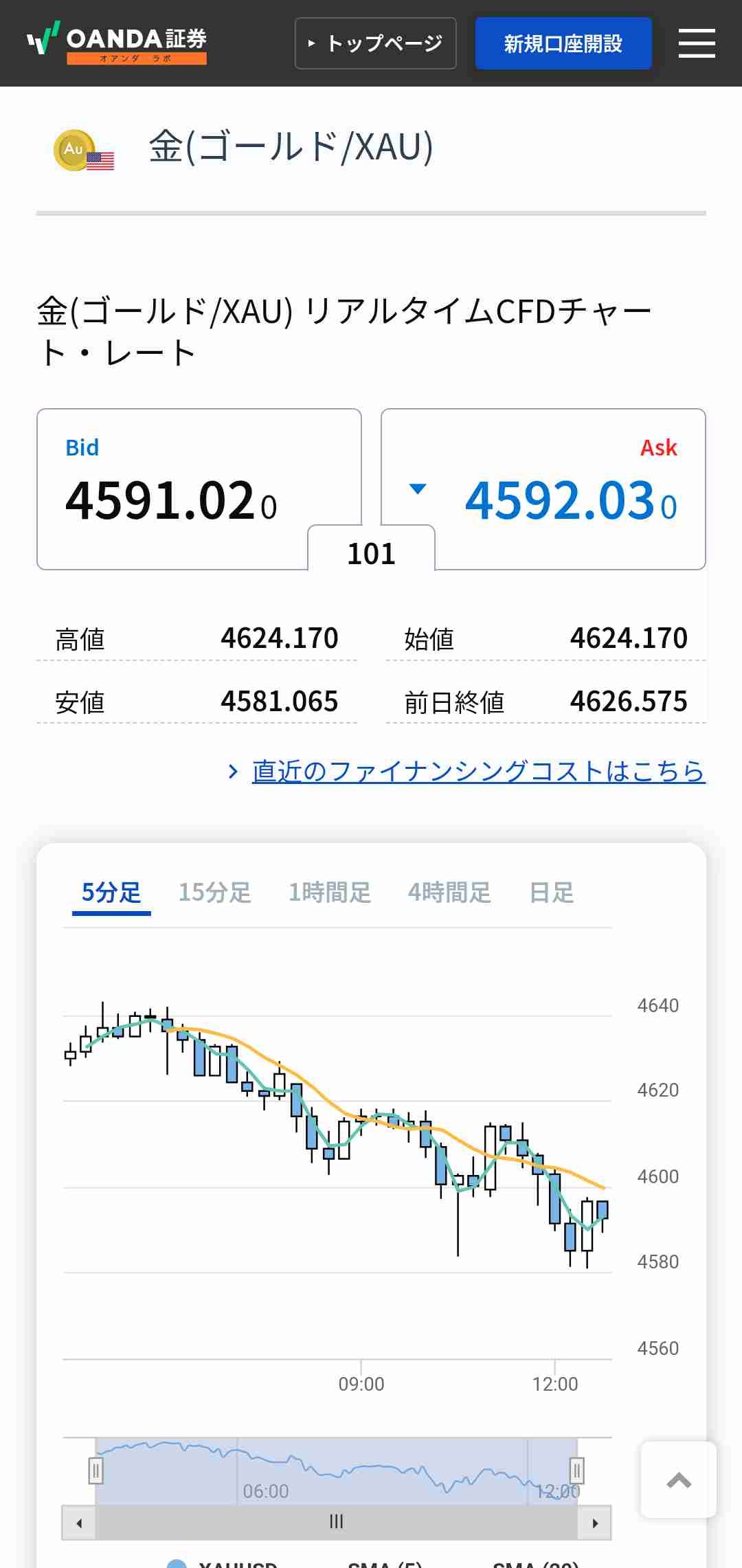Open the hamburger menu
This screenshot has width=742, height=1568.
pyautogui.click(x=697, y=43)
